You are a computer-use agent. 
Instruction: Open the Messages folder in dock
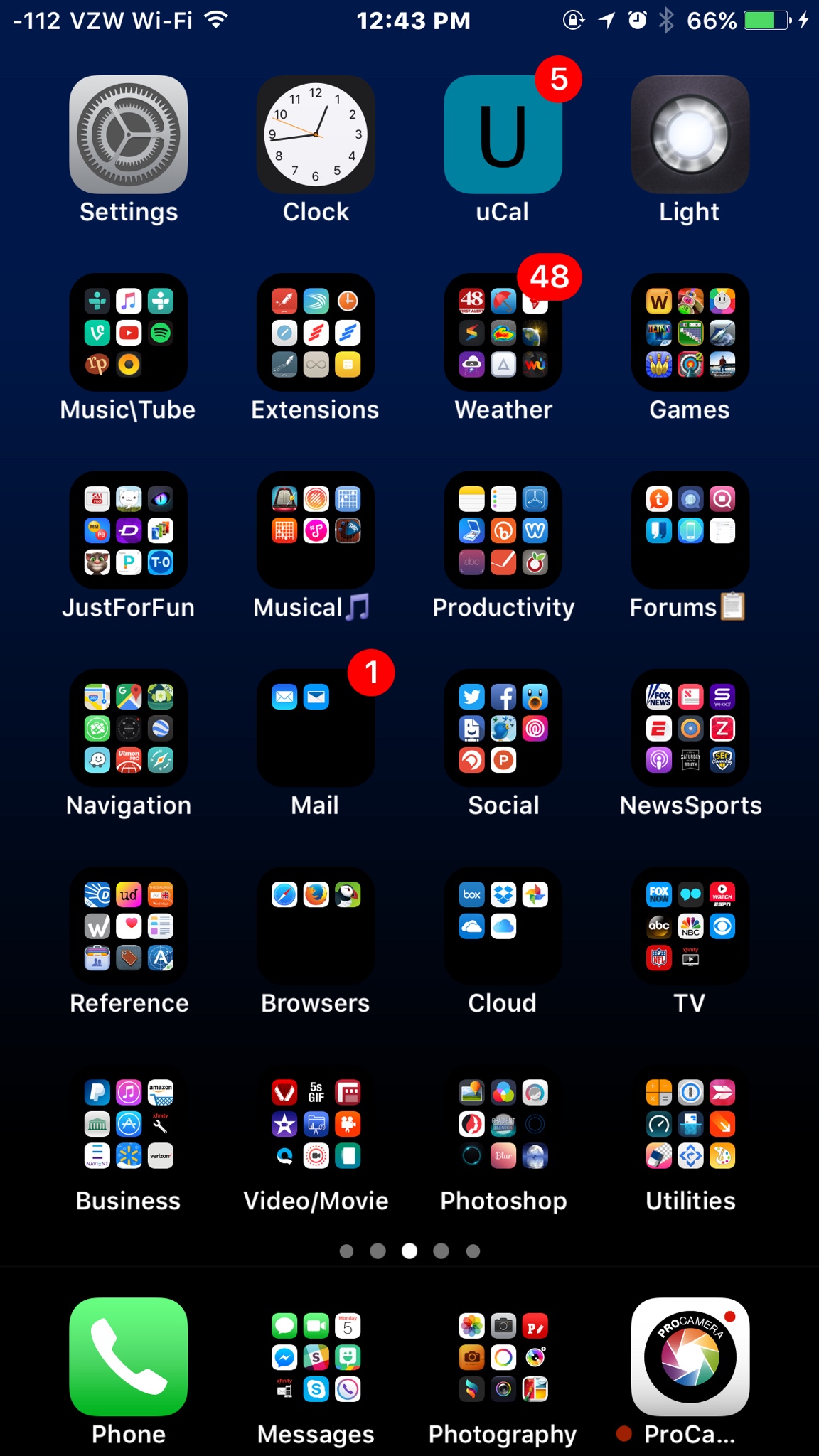(x=315, y=1357)
